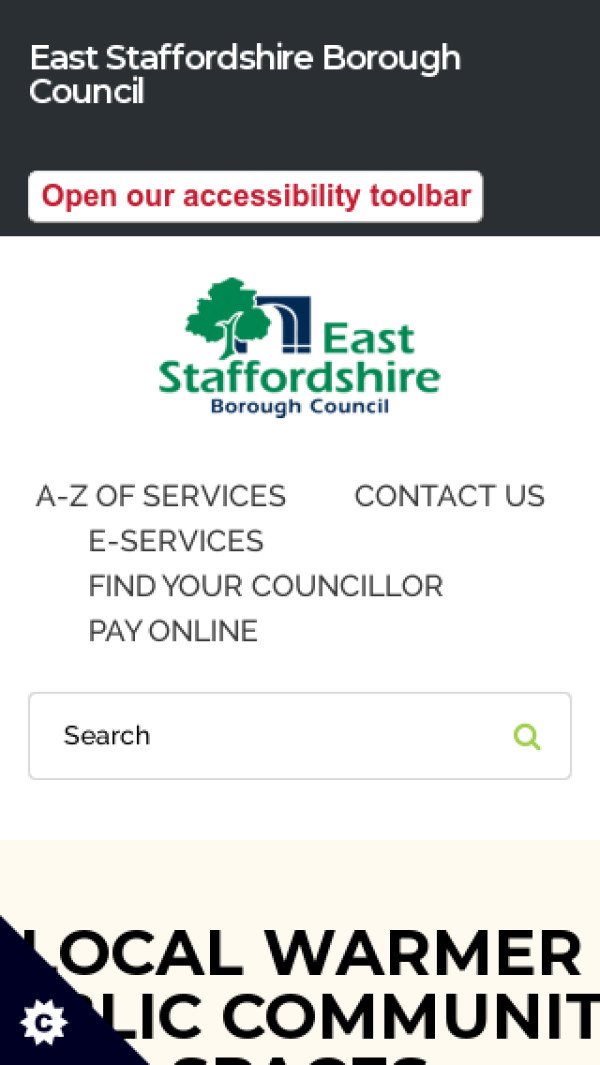Tap East Staffordshire Borough Council logo
Screen dimensions: 600x1065
(x=299, y=347)
